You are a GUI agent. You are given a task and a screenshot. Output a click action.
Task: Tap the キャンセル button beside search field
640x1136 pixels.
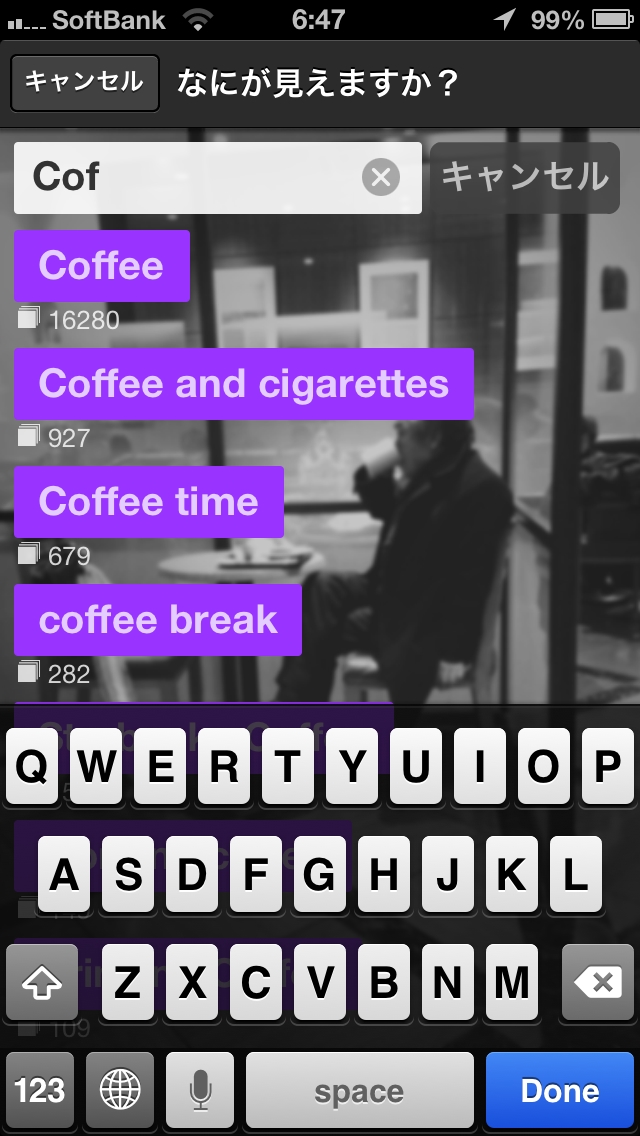tap(525, 178)
